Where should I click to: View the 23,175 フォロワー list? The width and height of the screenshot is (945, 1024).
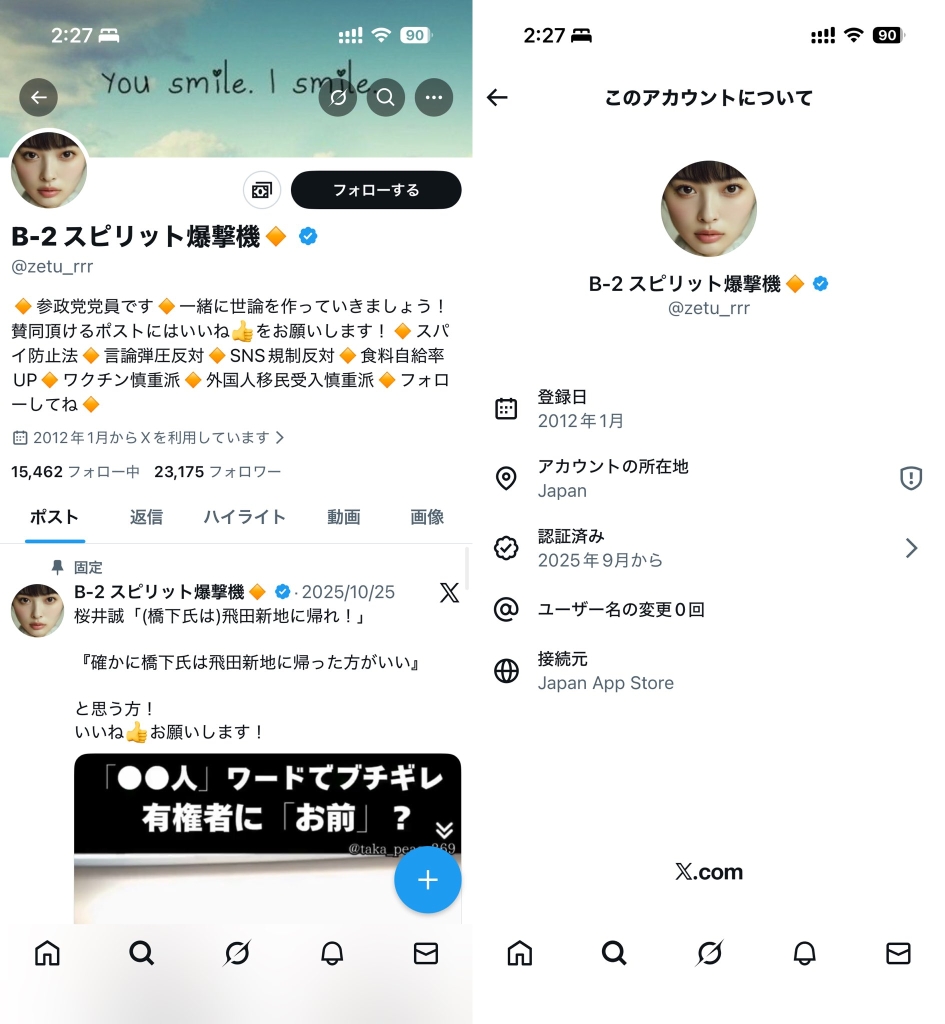tap(218, 472)
